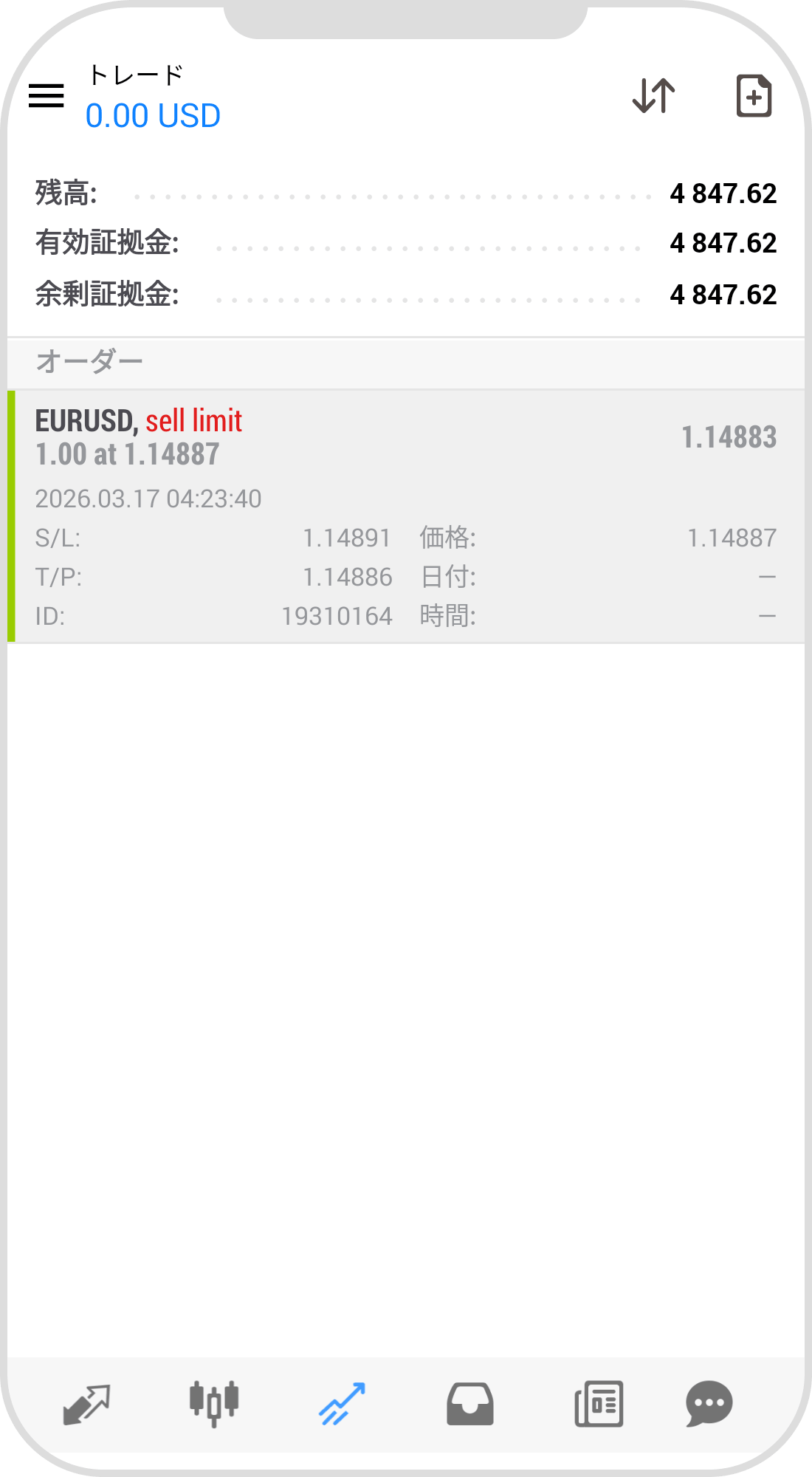The height and width of the screenshot is (1477, 812).
Task: Open the chat messages tab
Action: 709,1404
